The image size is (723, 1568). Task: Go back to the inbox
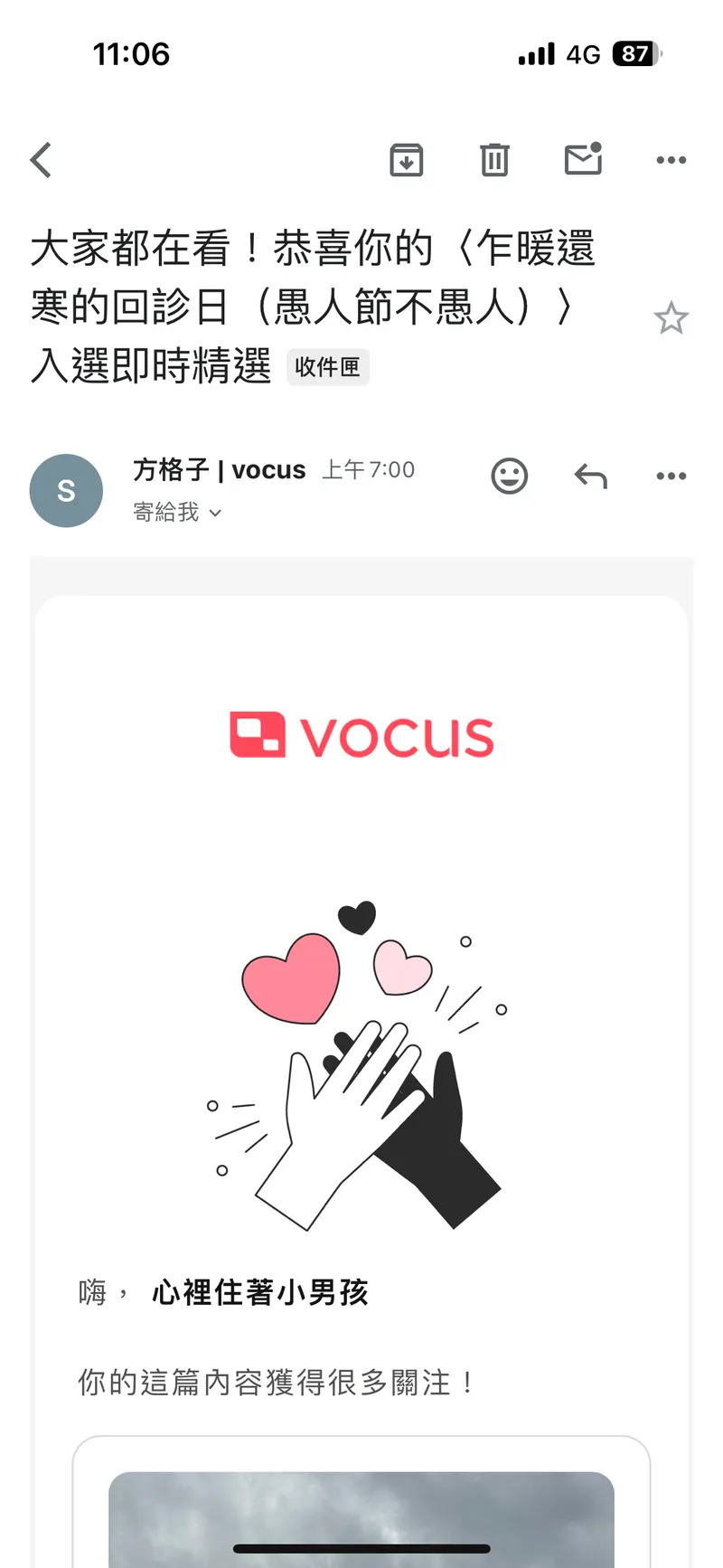(42, 161)
